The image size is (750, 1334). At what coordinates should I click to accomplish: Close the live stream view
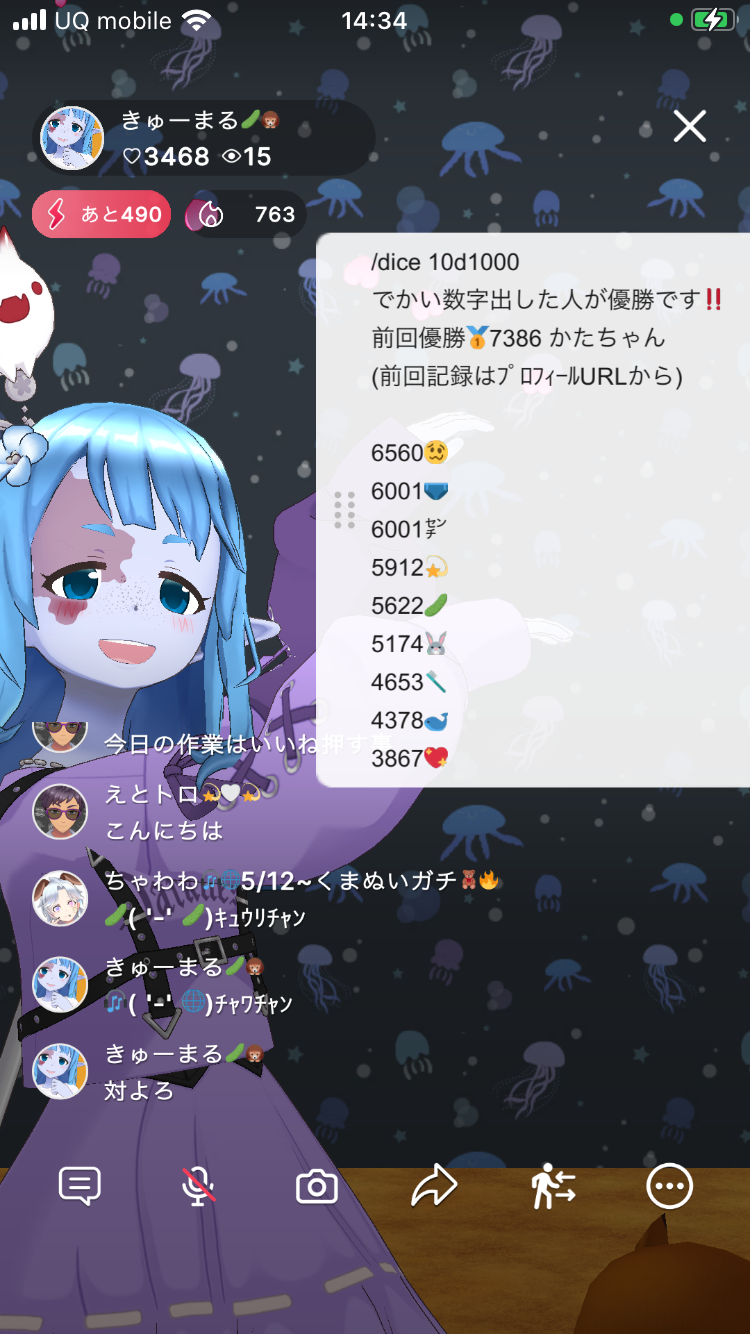coord(689,127)
